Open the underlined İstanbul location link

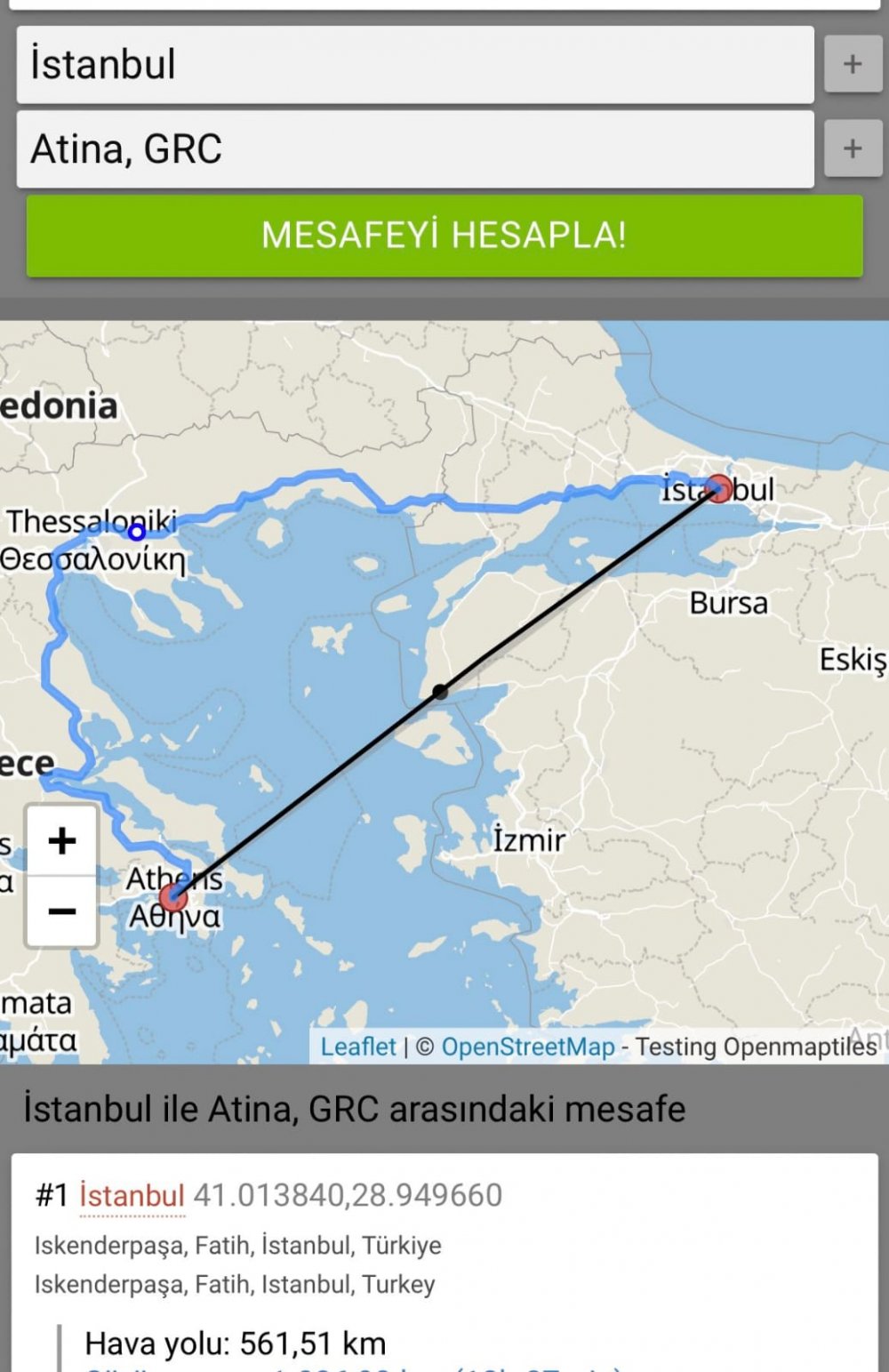tap(132, 1195)
